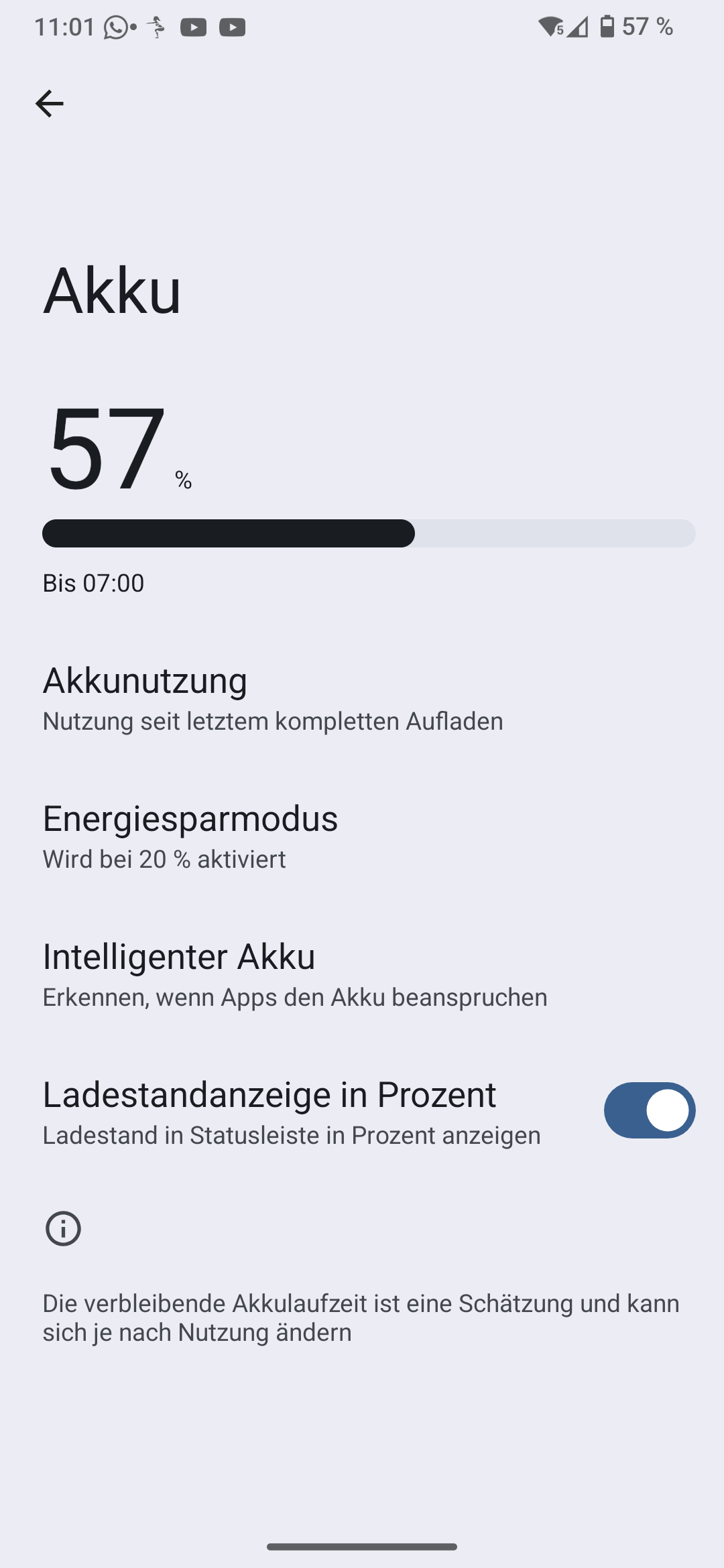
Task: Go back from the Akku screen
Action: [x=49, y=104]
